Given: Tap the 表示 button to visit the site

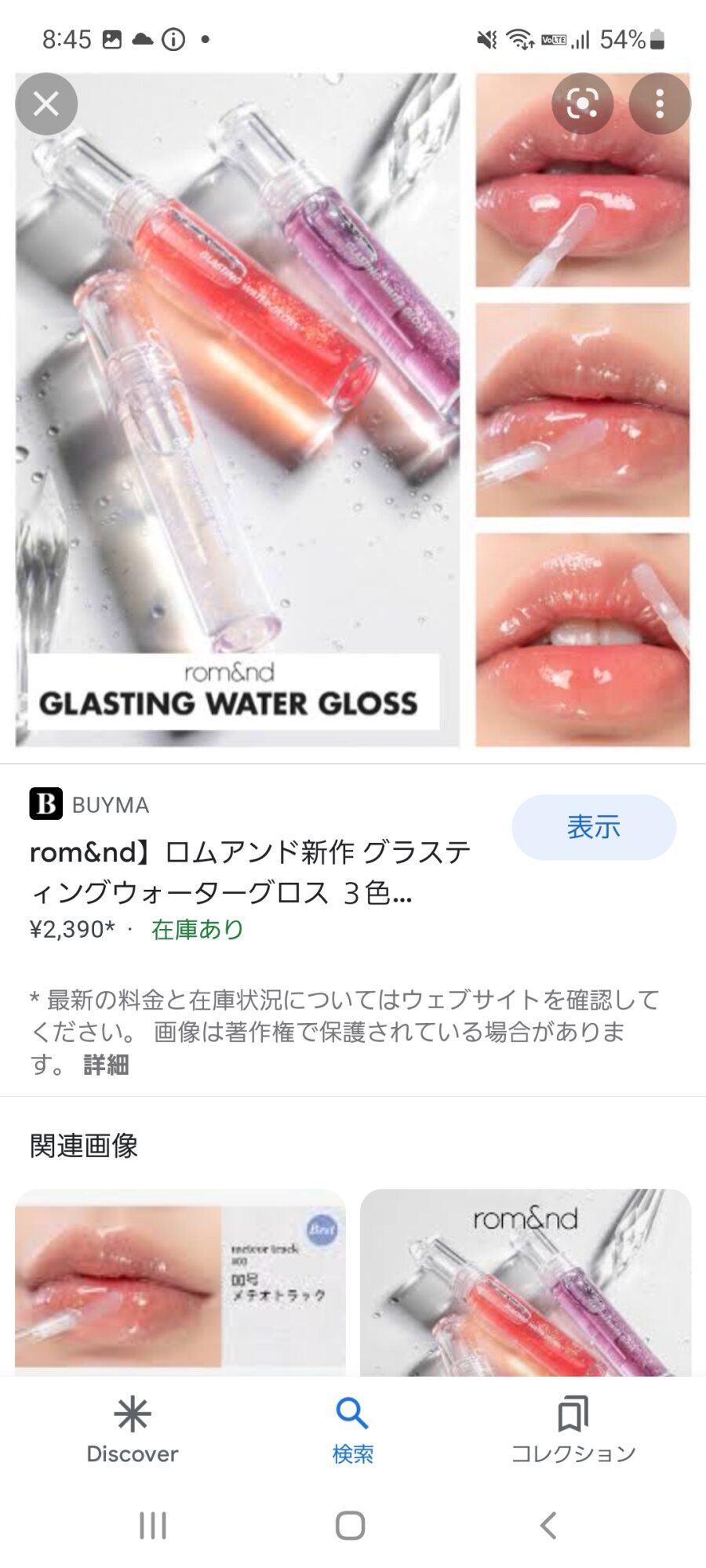Looking at the screenshot, I should tap(594, 827).
